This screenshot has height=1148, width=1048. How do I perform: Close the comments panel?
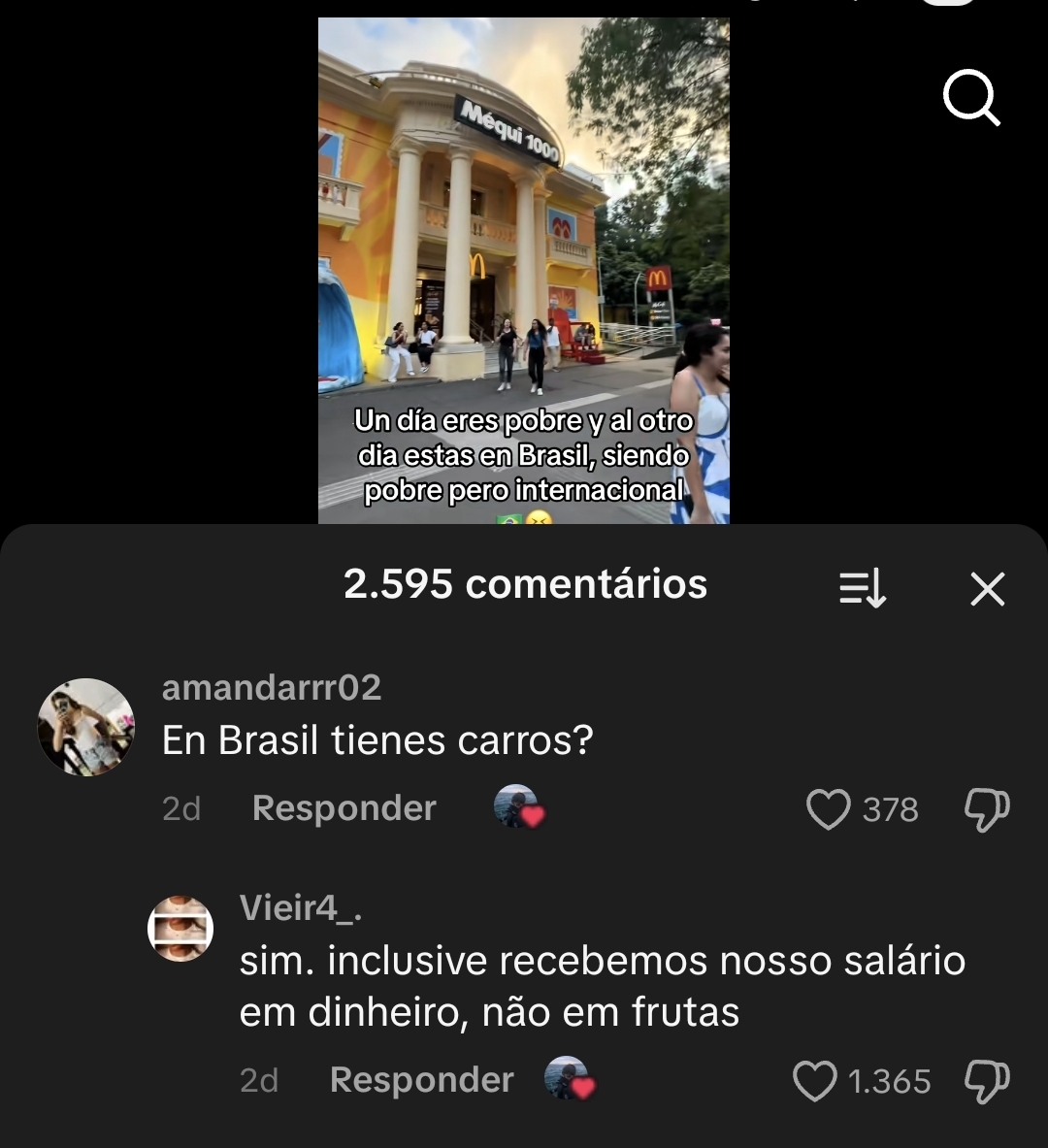click(x=987, y=588)
